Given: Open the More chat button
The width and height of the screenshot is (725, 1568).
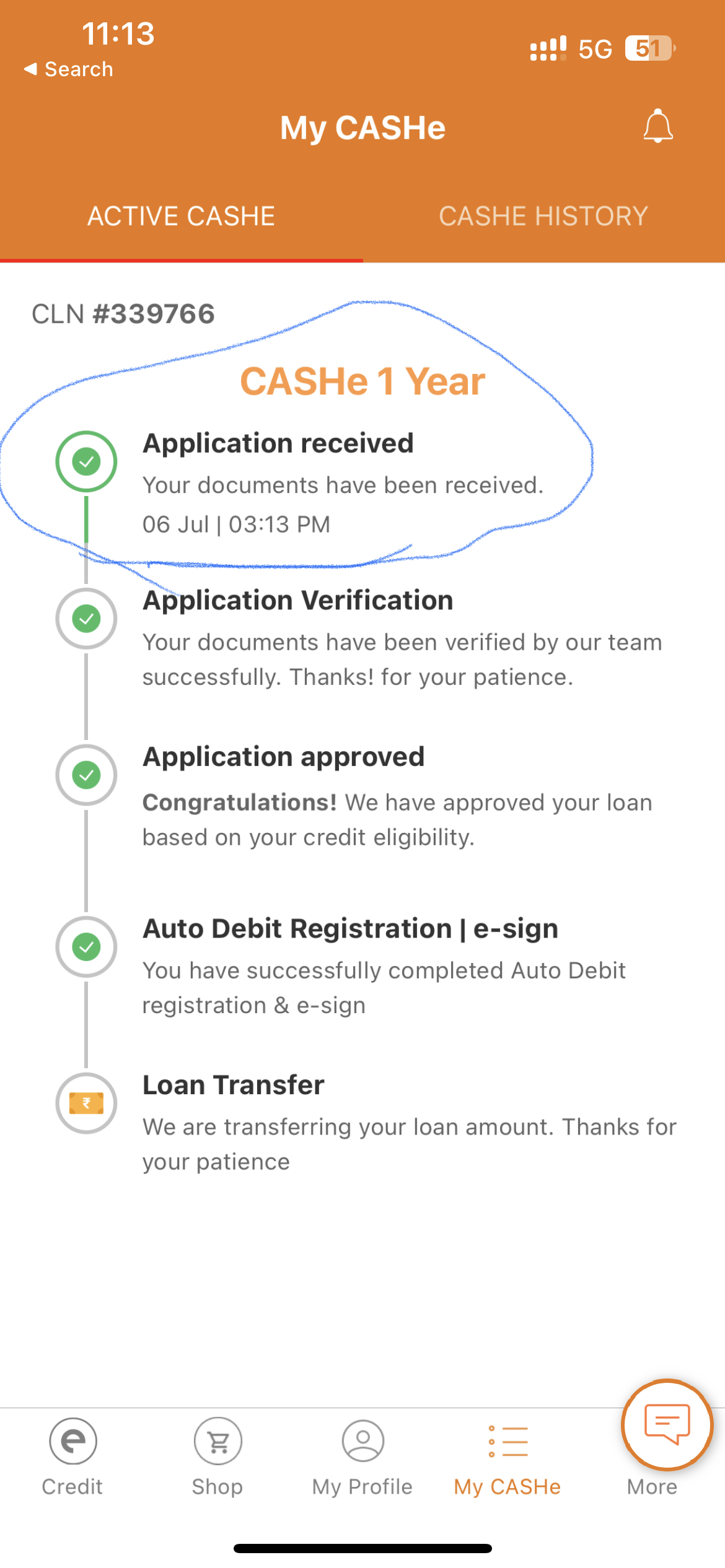Looking at the screenshot, I should [667, 1424].
